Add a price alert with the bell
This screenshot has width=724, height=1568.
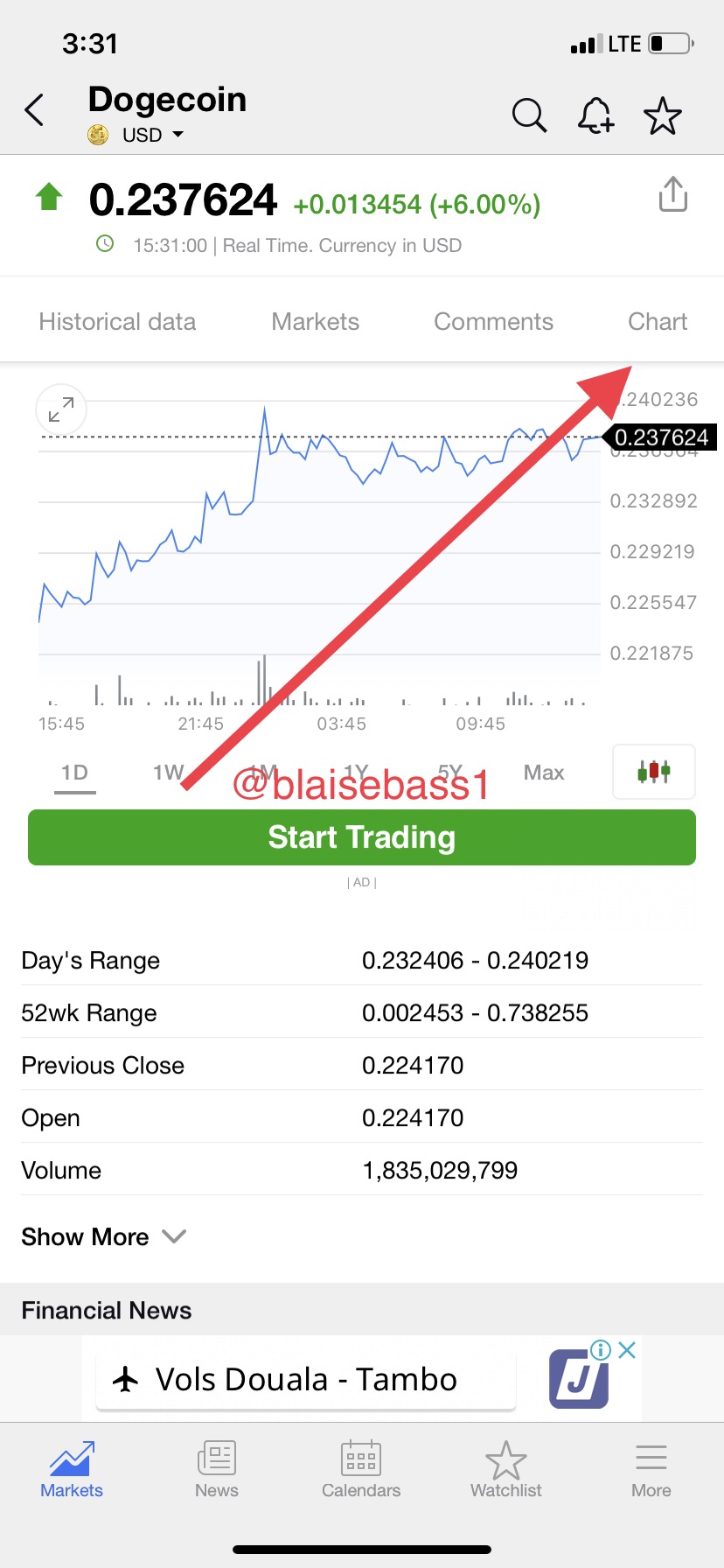(x=595, y=115)
